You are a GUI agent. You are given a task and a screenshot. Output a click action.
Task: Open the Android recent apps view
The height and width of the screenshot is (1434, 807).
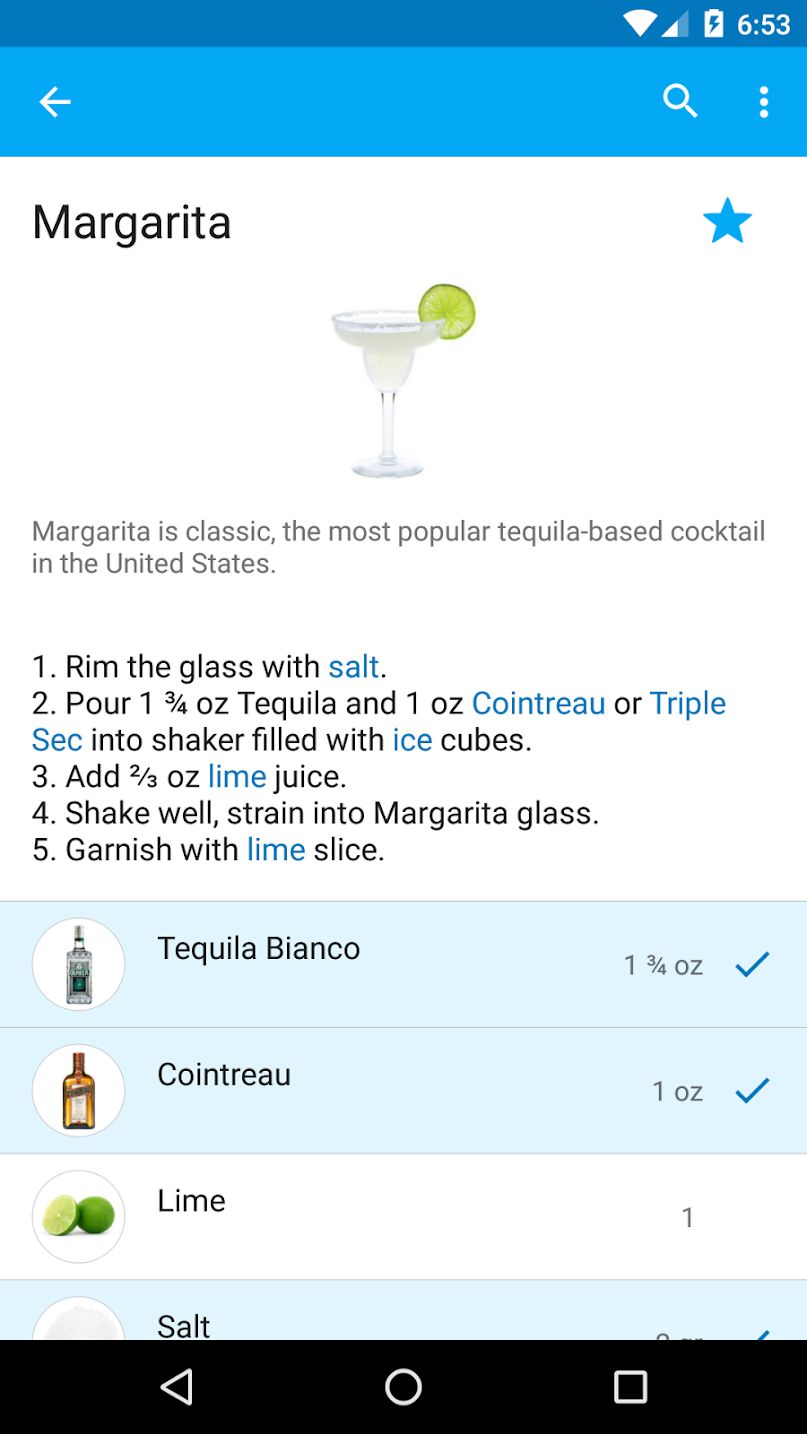[630, 1387]
